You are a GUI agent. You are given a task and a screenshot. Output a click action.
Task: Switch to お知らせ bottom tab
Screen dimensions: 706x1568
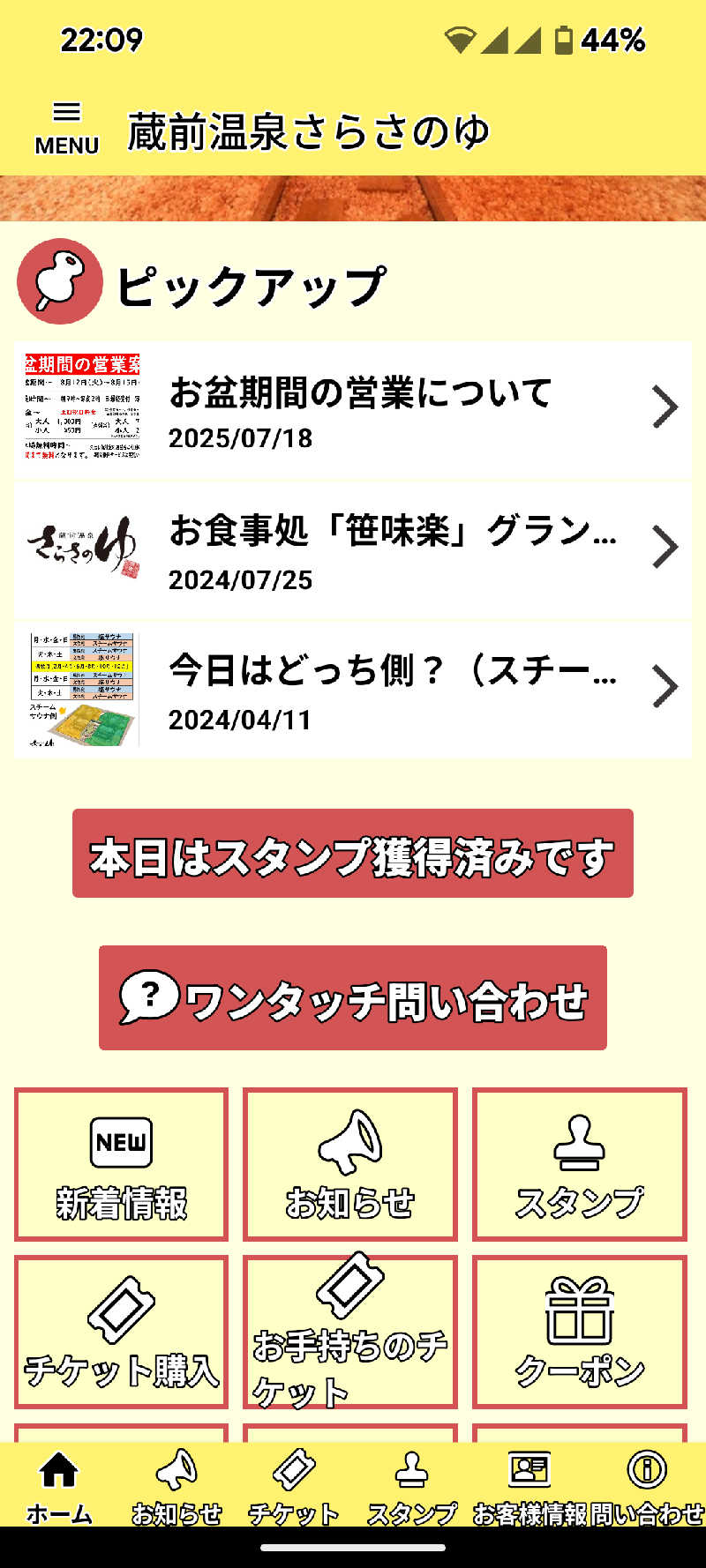point(176,1487)
